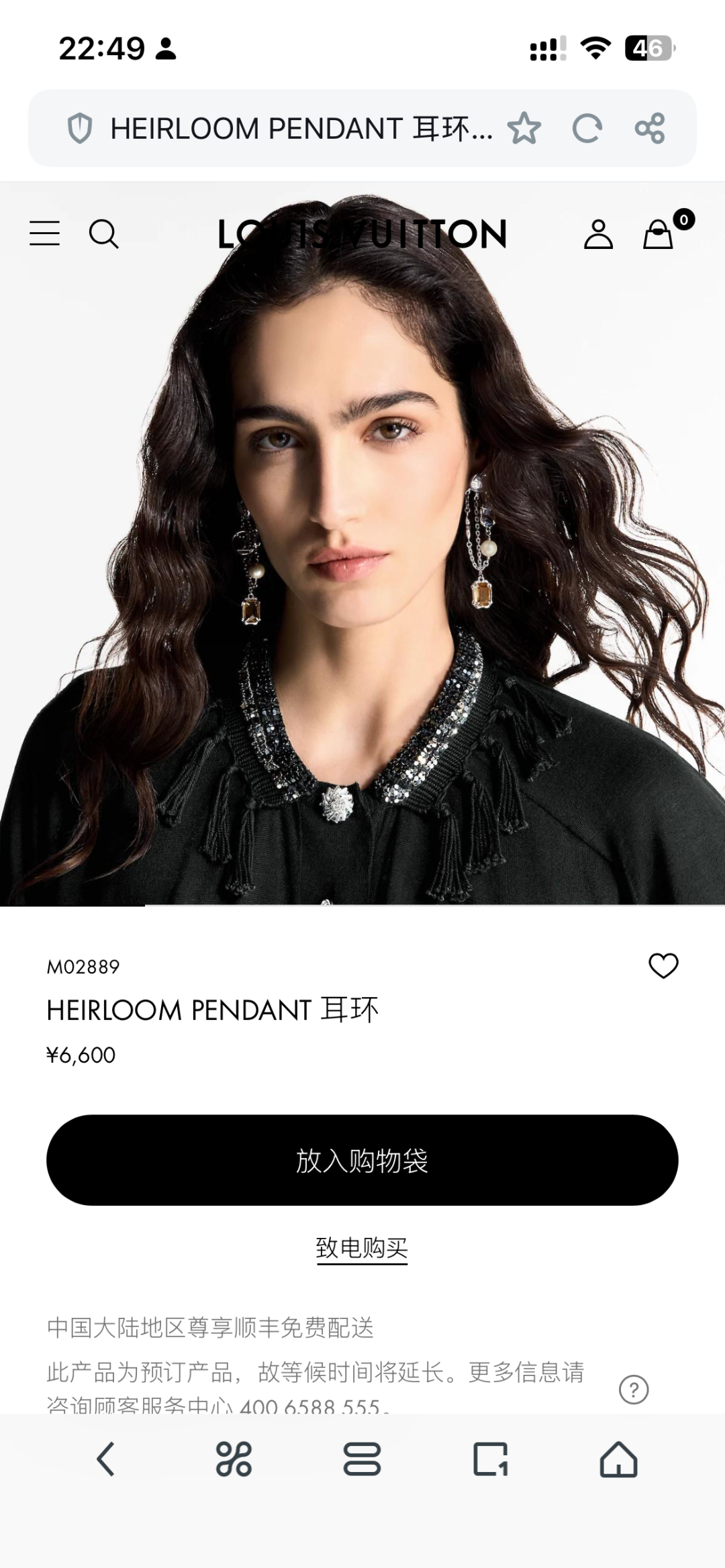Tap 放入购物袋 button
The image size is (725, 1568).
point(362,1160)
